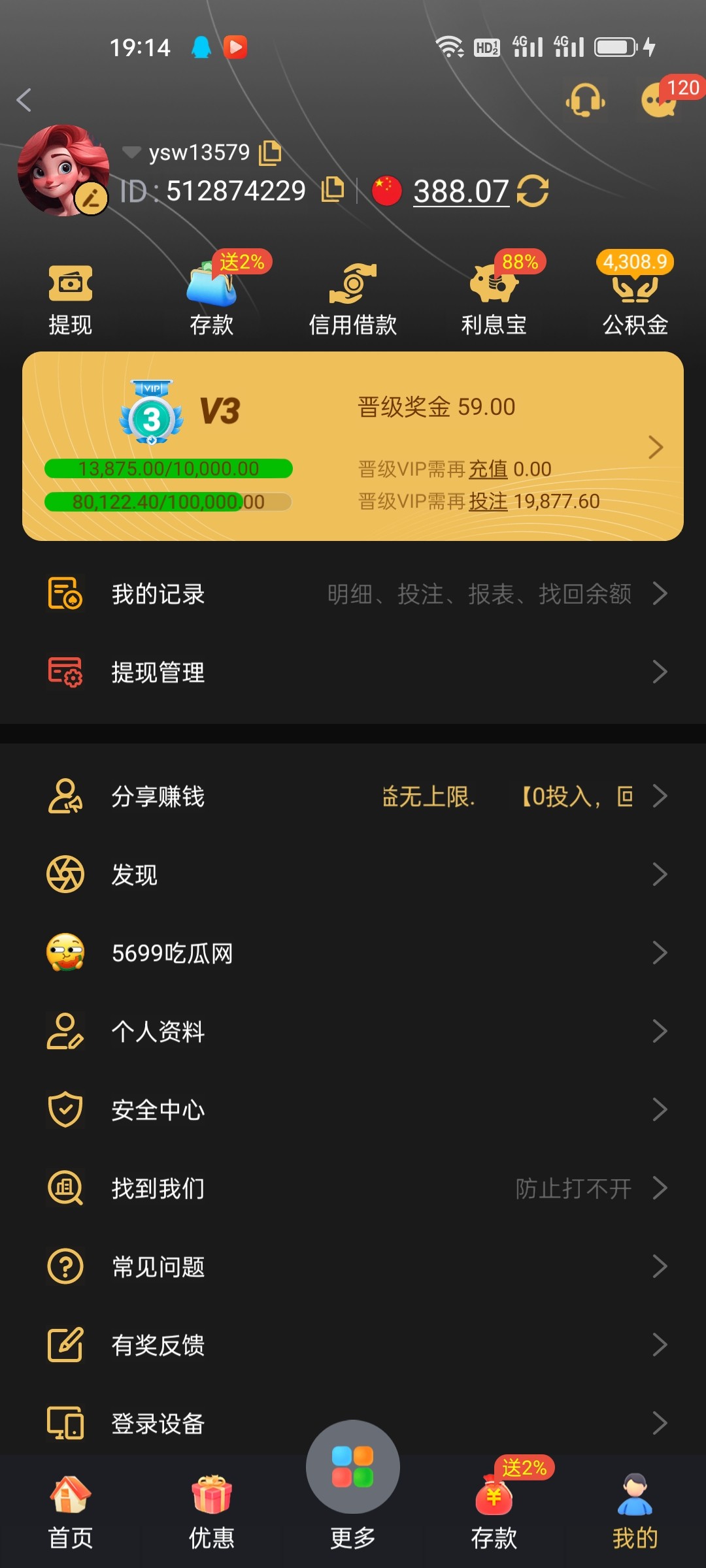Viewport: 706px width, 1568px height.
Task: Open messages with 120 badge
Action: coord(659,100)
